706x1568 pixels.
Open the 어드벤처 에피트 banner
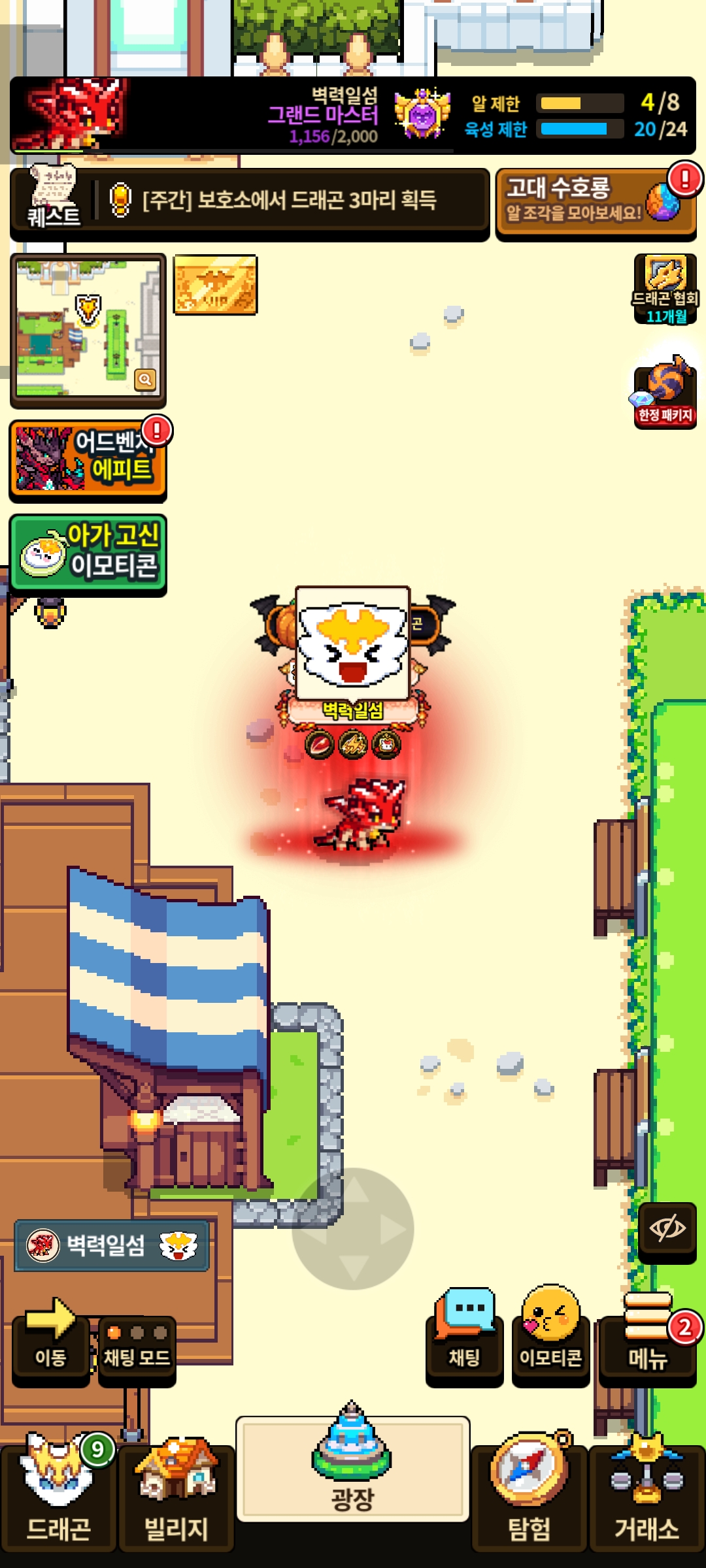point(88,460)
